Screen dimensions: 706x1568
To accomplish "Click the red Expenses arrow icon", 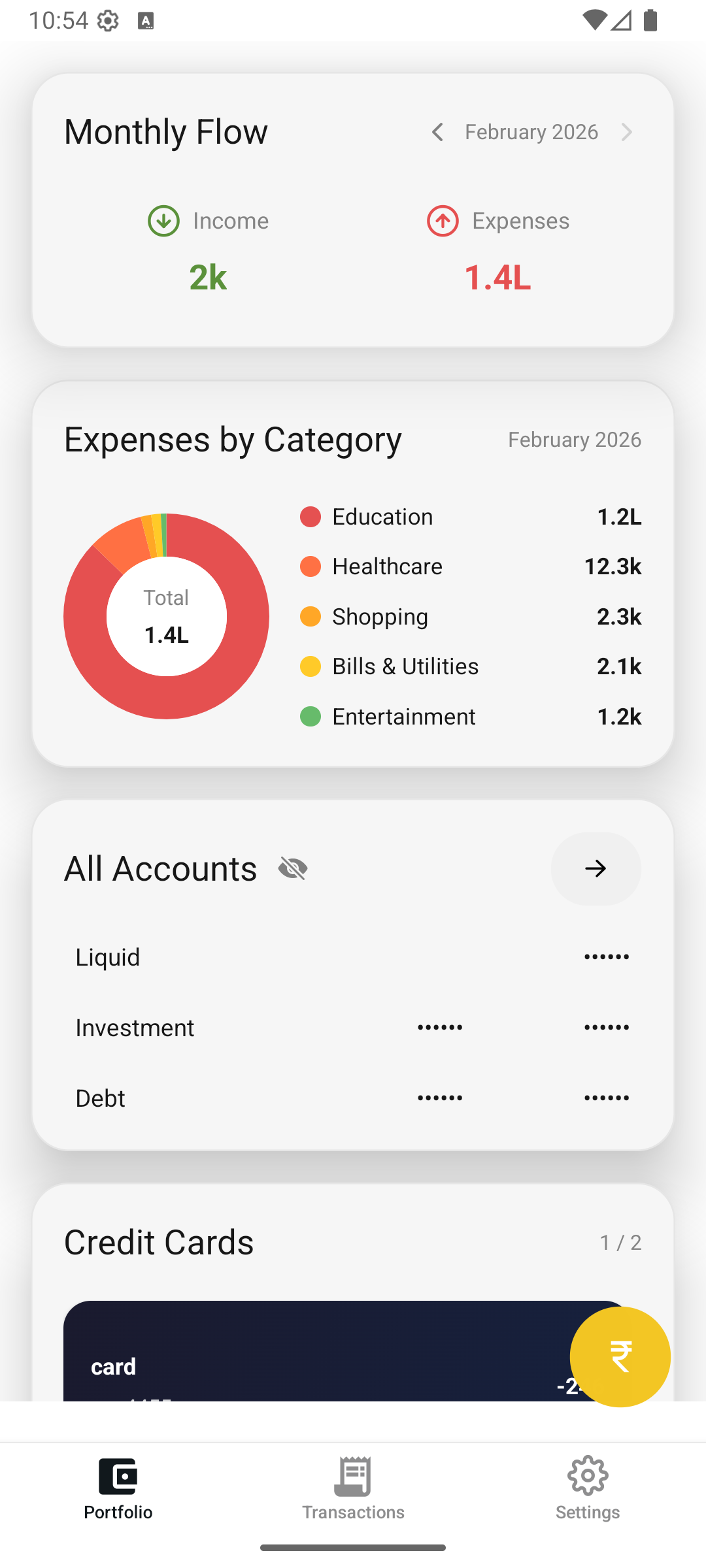I will pyautogui.click(x=443, y=221).
